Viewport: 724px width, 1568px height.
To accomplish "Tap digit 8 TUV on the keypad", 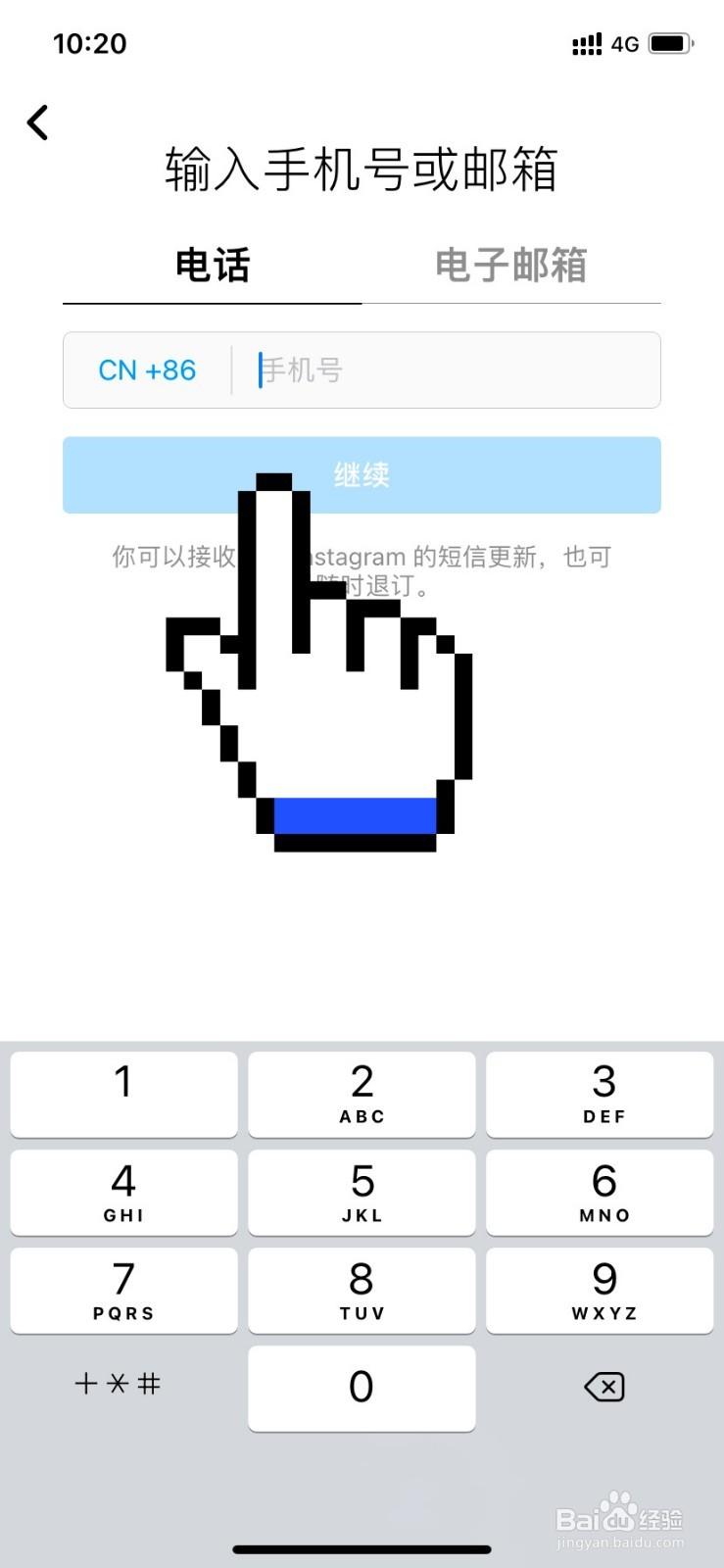I will (362, 1291).
